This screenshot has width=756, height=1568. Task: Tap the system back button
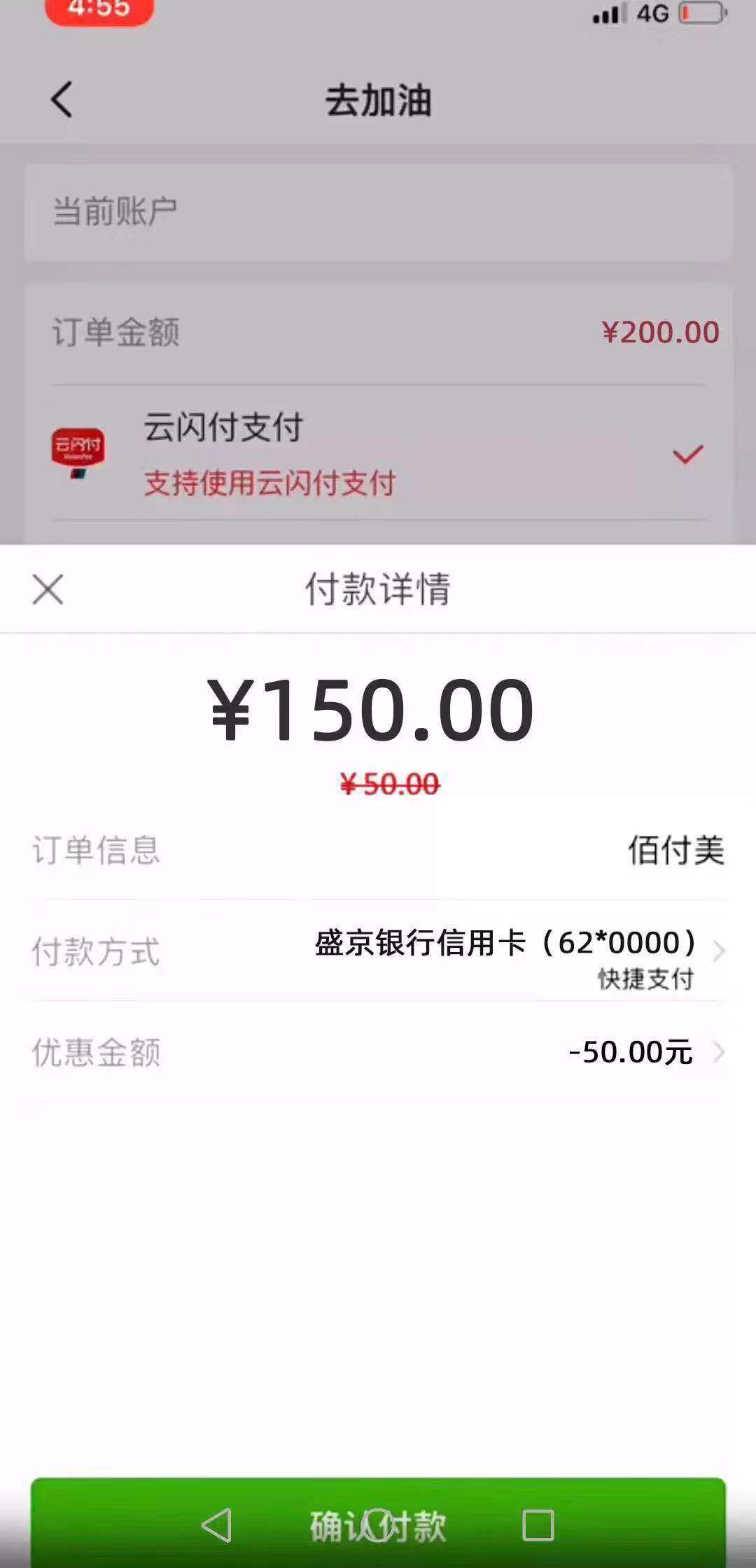tap(217, 1525)
